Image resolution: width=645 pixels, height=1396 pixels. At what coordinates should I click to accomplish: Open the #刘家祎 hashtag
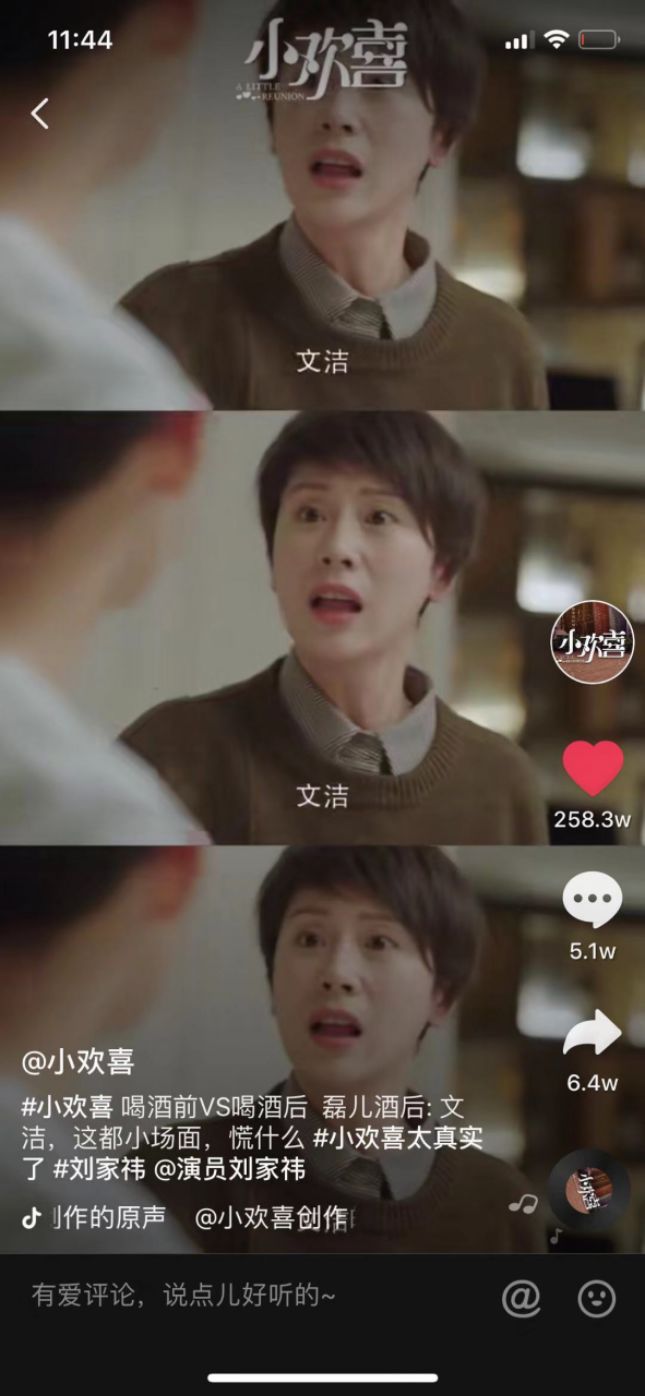point(99,1168)
